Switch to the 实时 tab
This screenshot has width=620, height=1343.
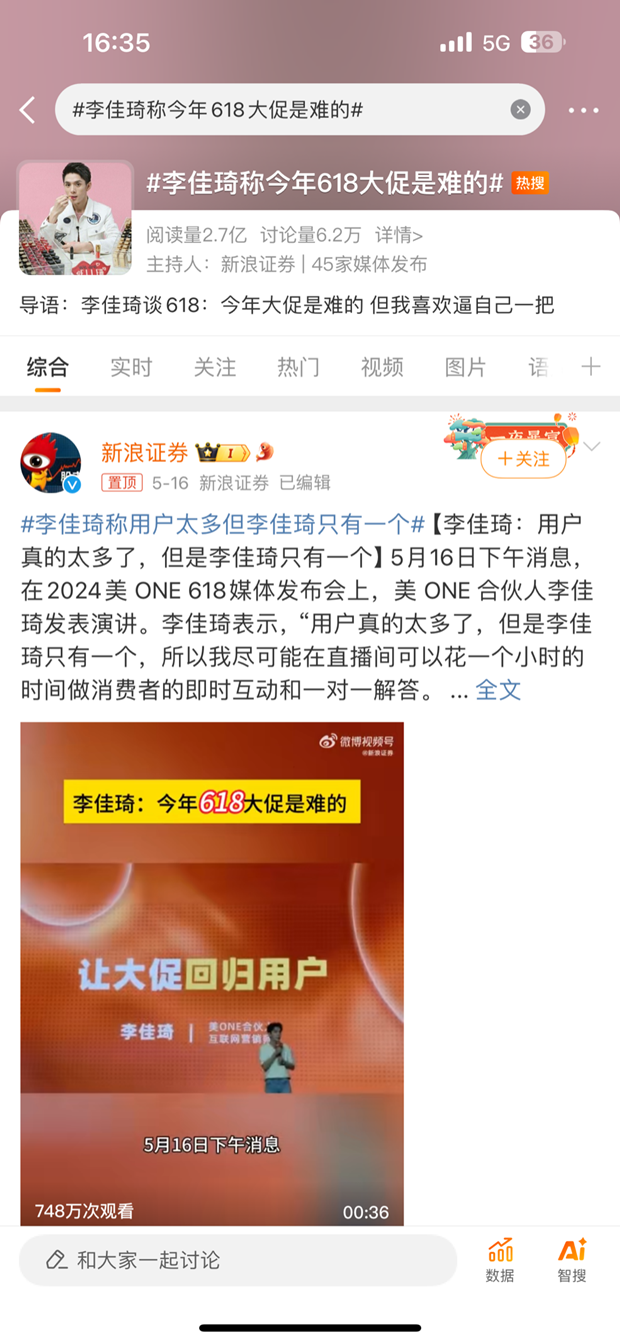pyautogui.click(x=131, y=367)
